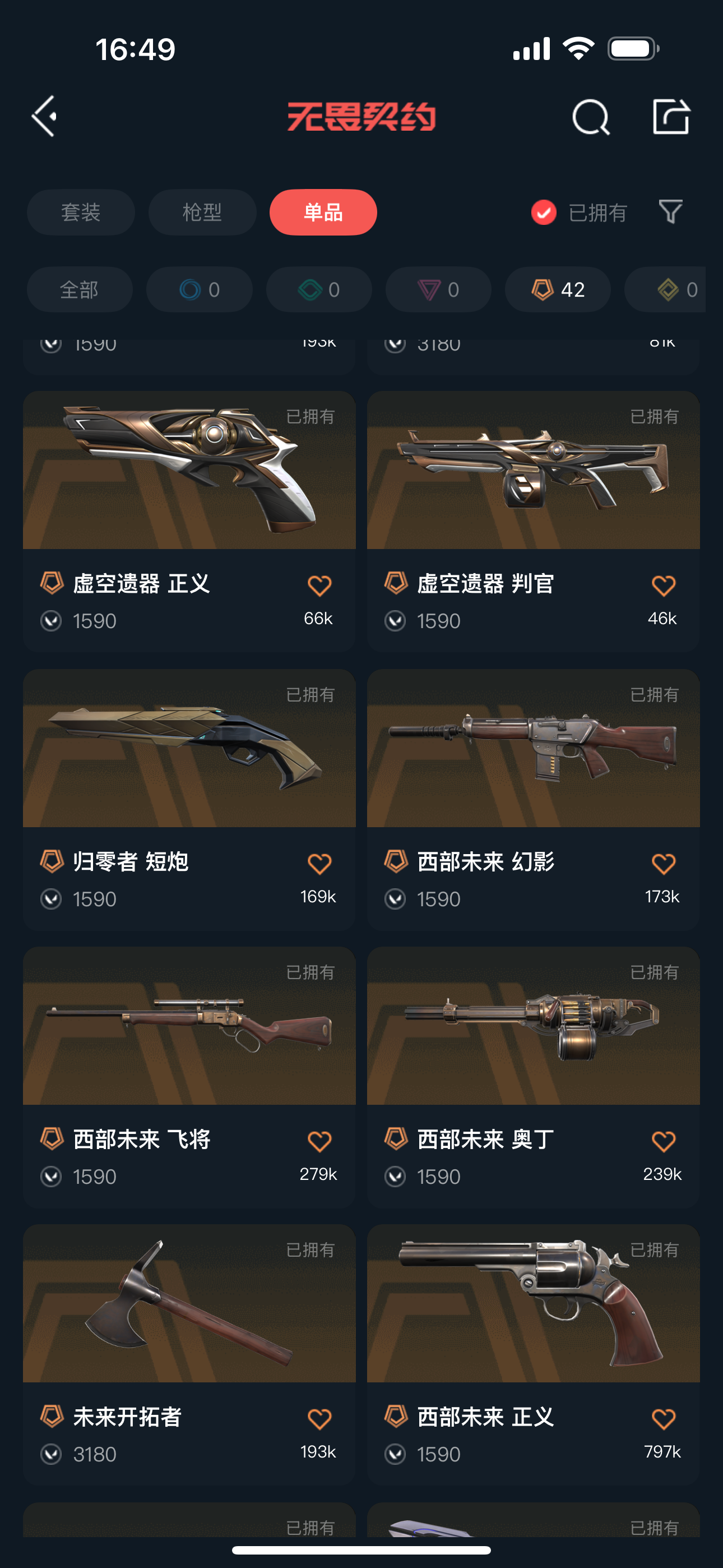723x1568 pixels.
Task: Uncheck the 已拥有 filter checkbox
Action: coord(544,213)
